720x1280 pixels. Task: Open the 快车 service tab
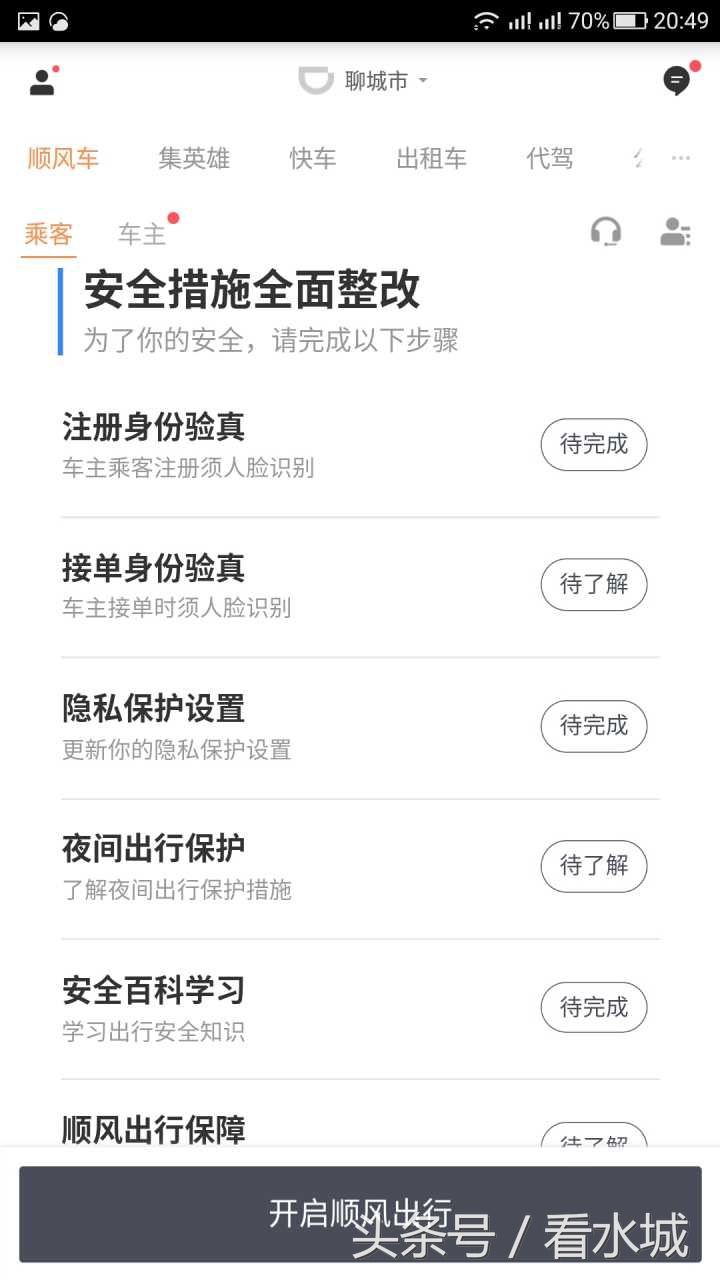313,157
